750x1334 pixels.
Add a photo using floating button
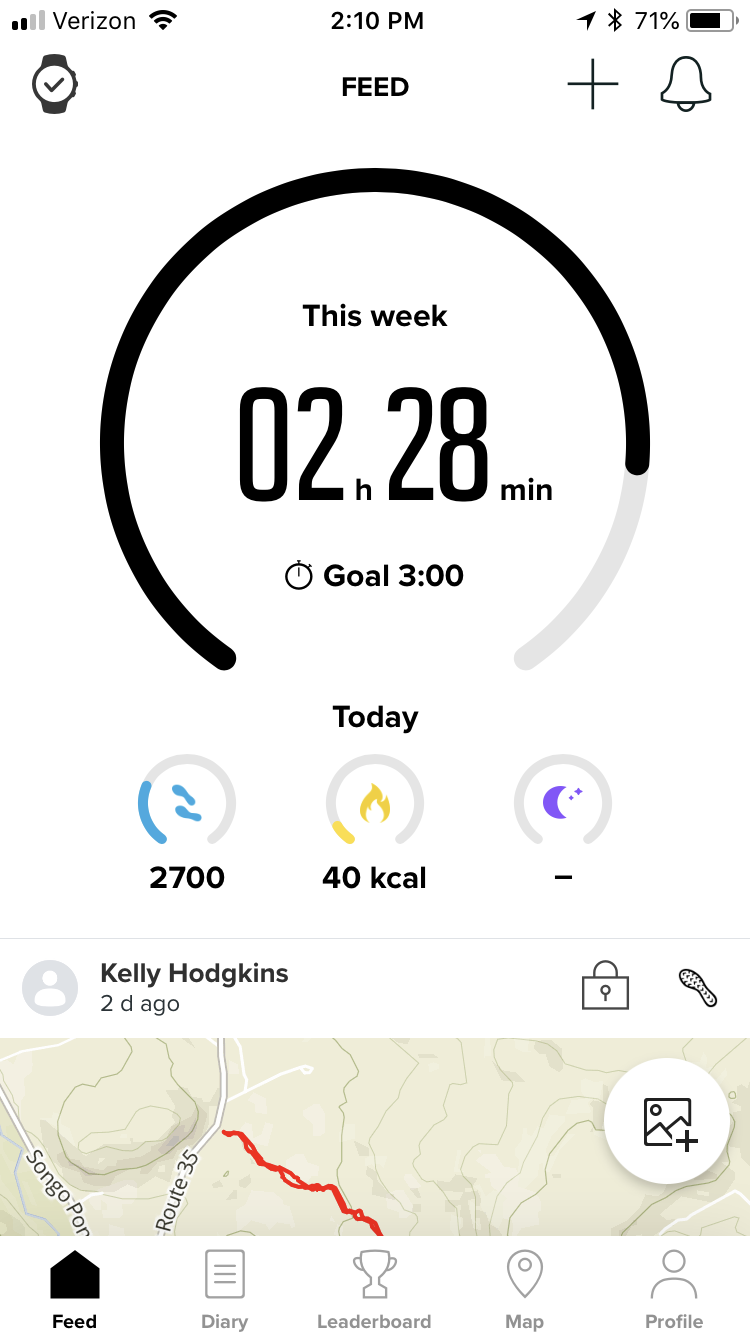(x=668, y=1121)
